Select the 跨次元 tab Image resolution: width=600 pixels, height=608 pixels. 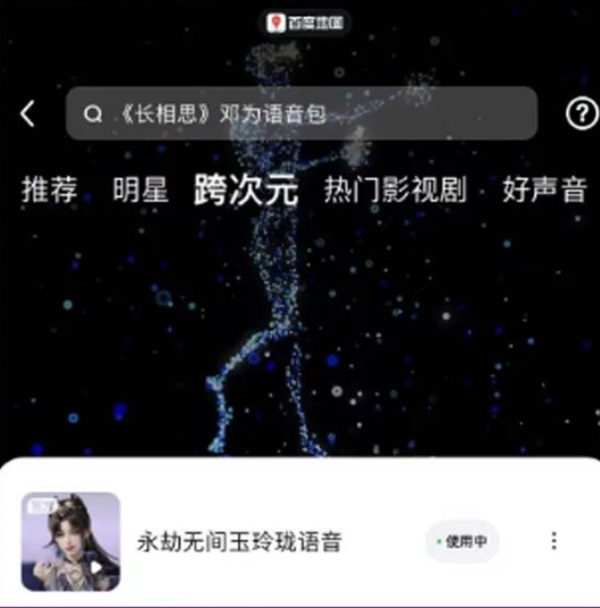246,190
